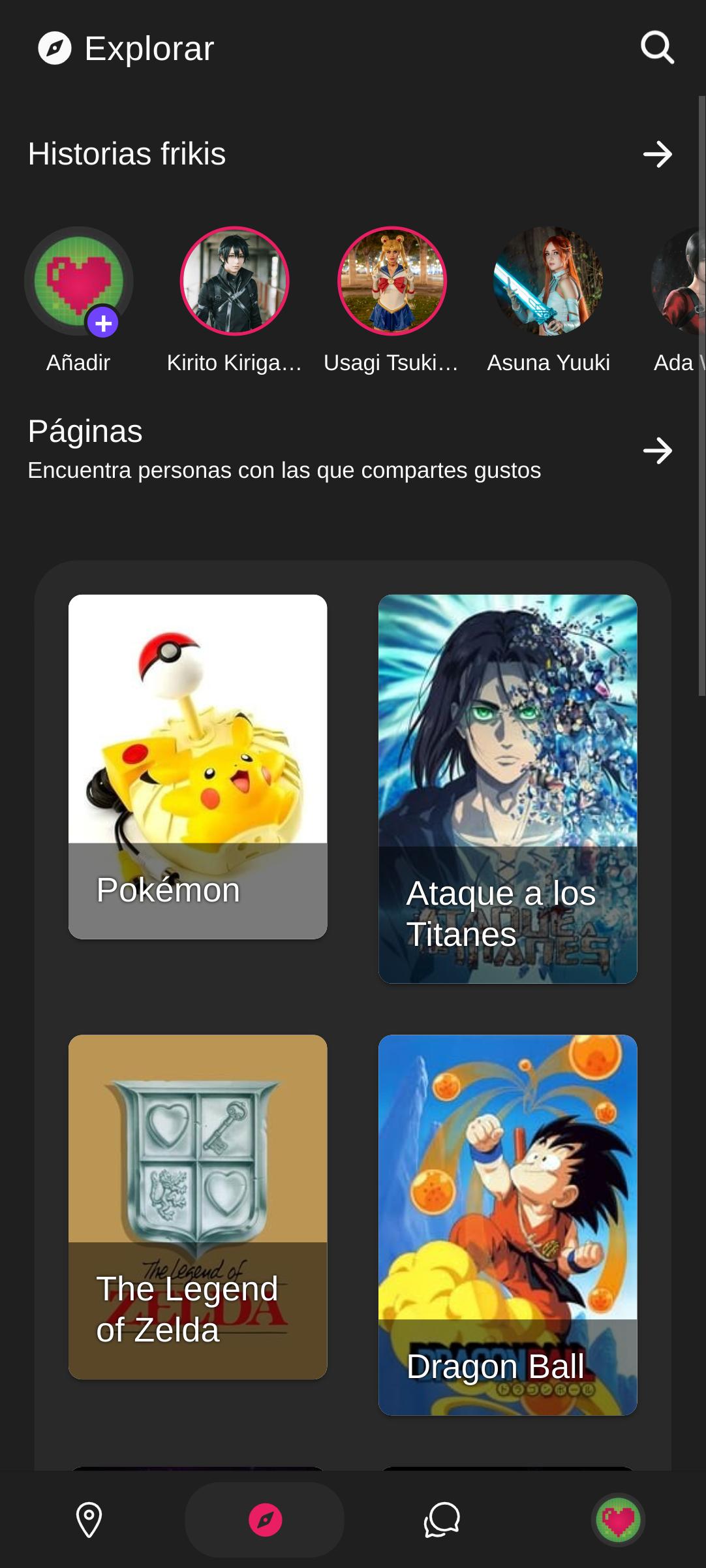706x1568 pixels.
Task: View Kirito Kirigaya's story
Action: [234, 281]
